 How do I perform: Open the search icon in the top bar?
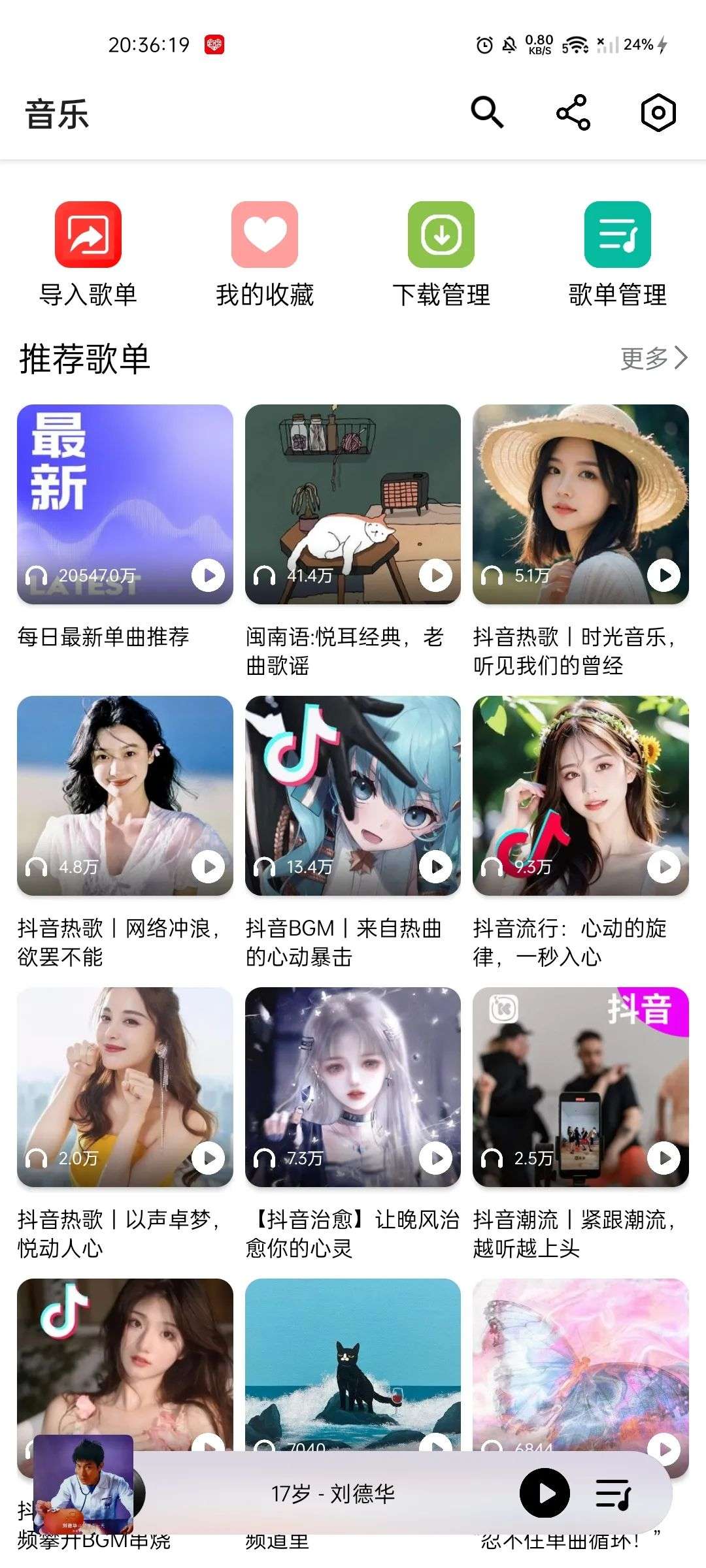pos(487,112)
